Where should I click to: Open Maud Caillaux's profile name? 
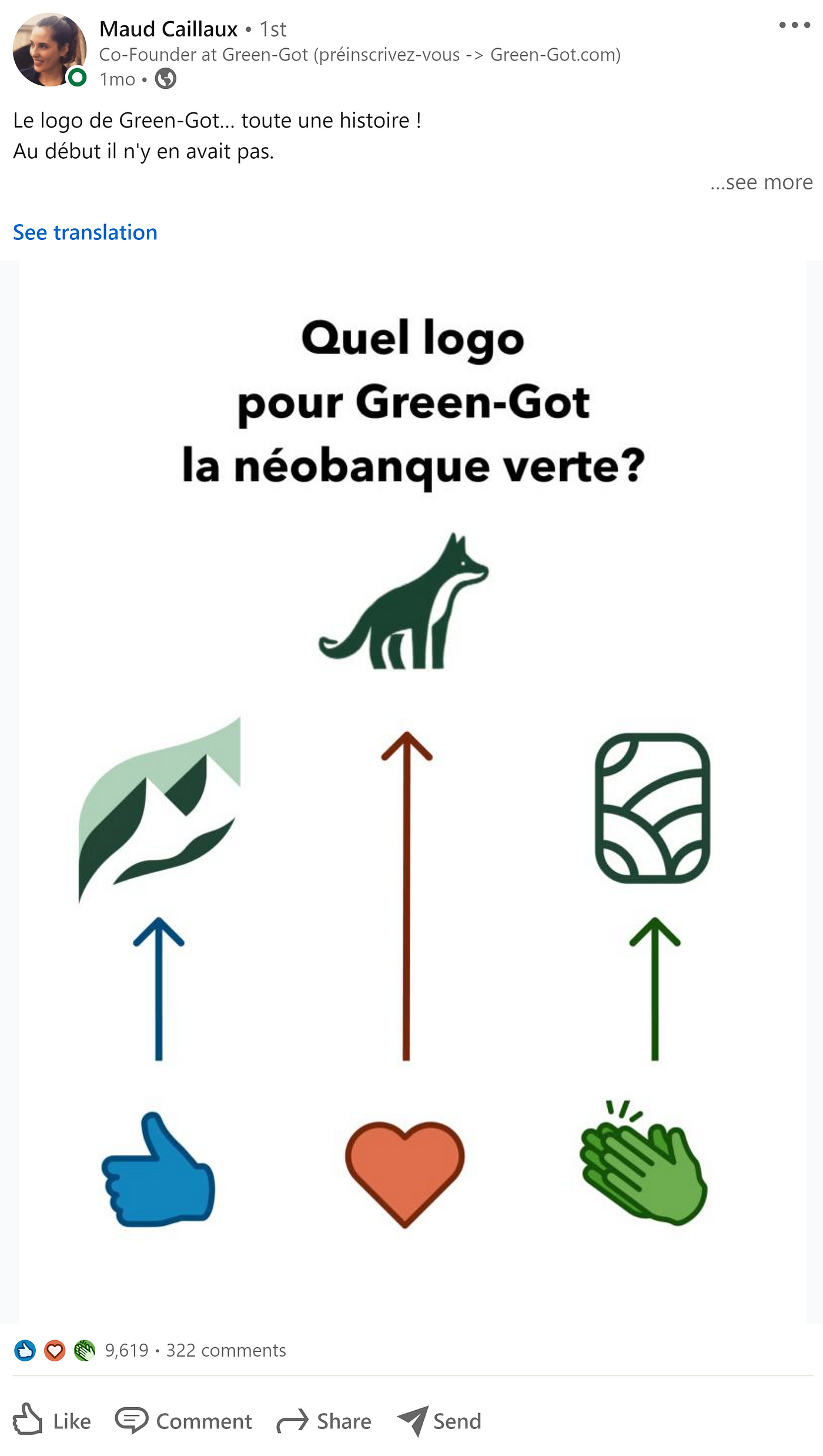[168, 29]
